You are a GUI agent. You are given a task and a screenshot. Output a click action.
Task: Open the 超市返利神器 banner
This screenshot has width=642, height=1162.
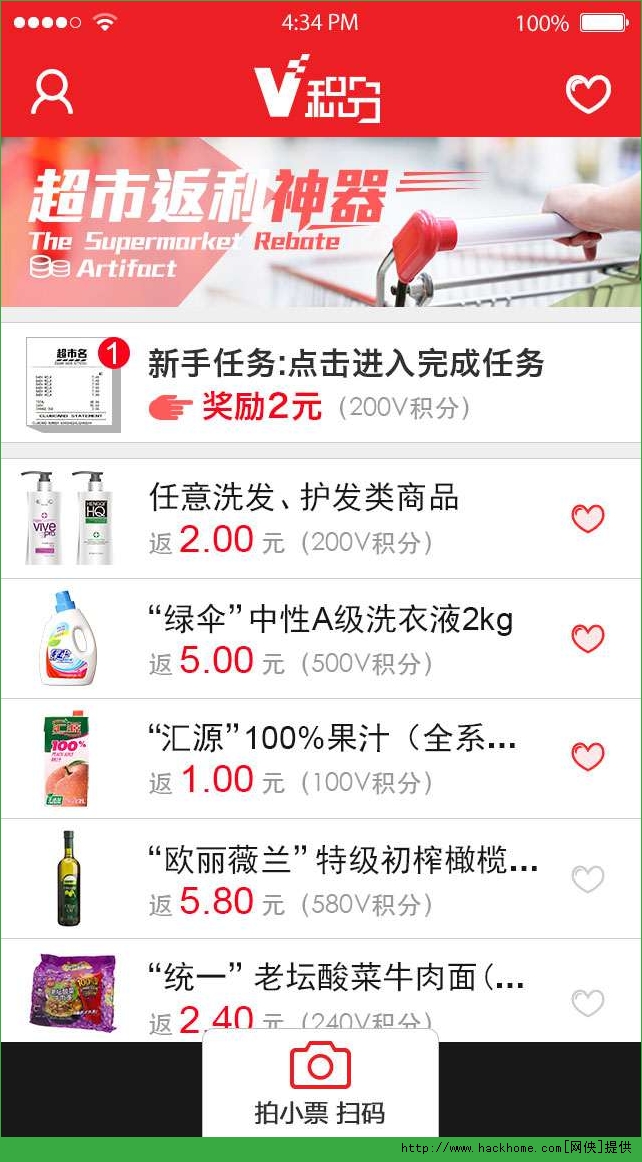[320, 222]
